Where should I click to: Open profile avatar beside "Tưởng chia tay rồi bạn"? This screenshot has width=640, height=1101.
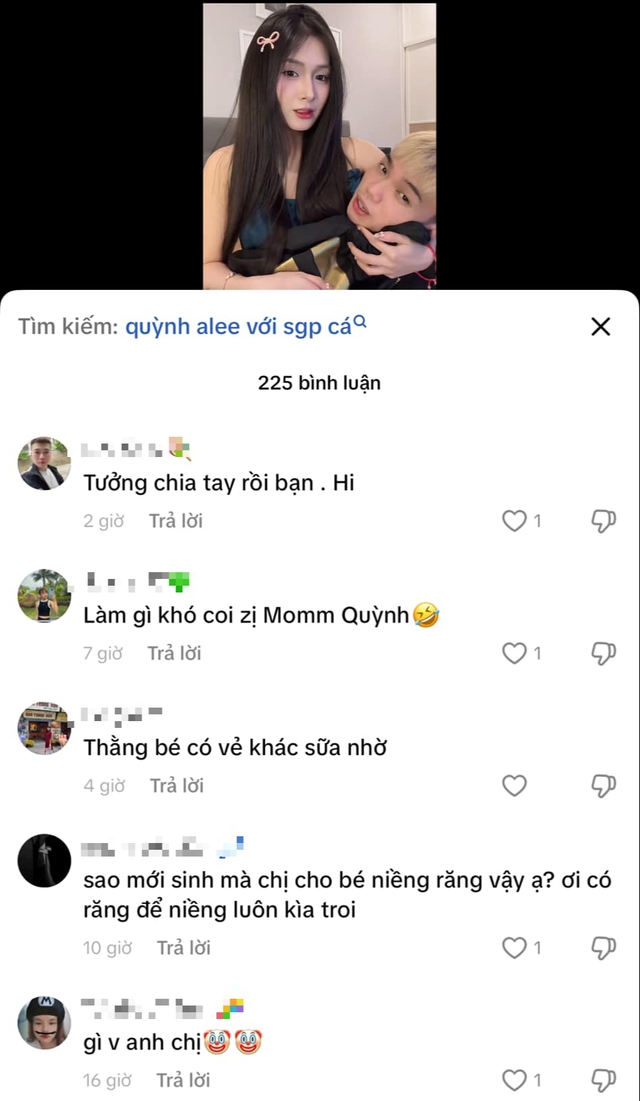click(x=44, y=464)
